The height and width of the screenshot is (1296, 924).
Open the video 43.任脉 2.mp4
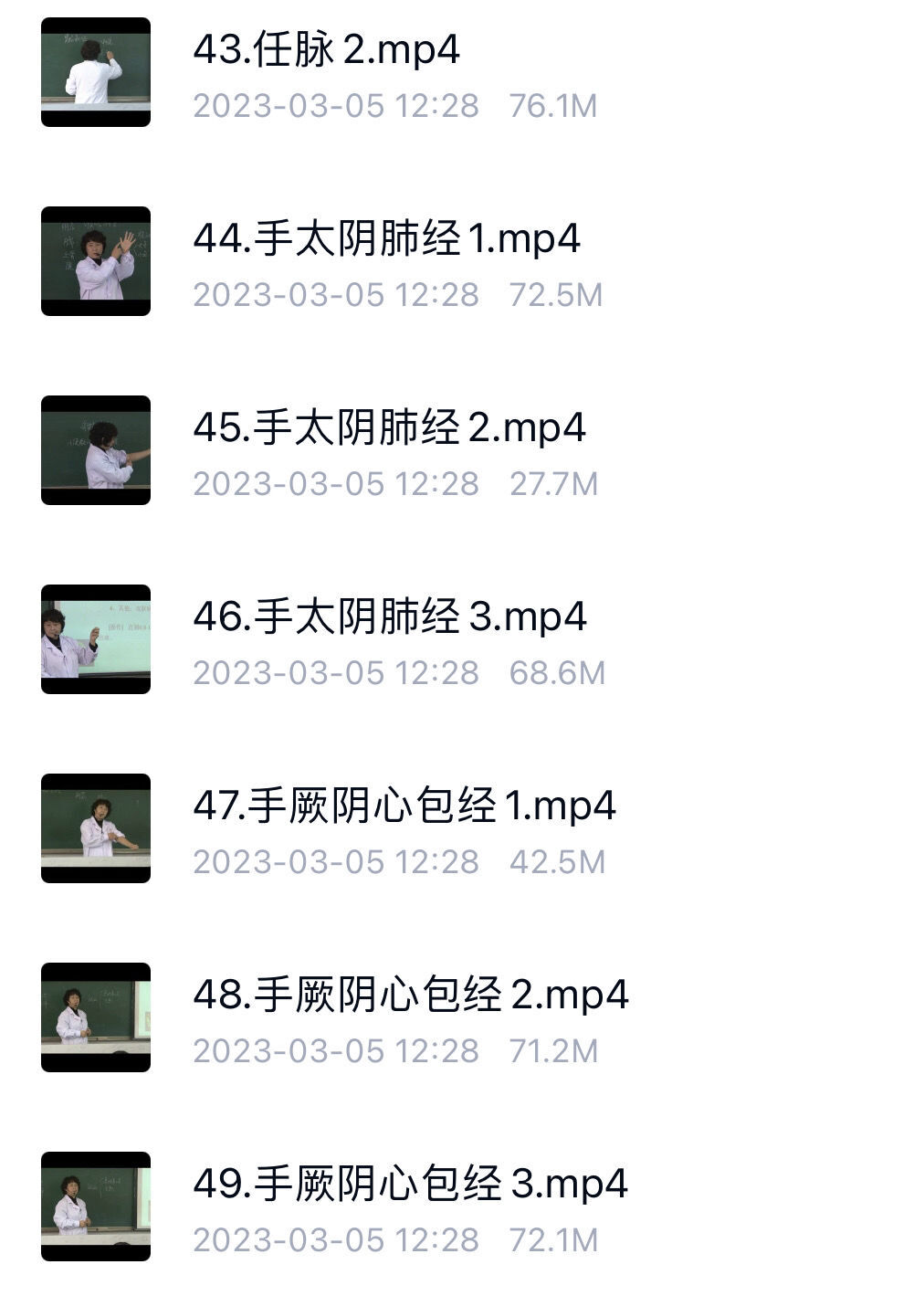point(326,50)
